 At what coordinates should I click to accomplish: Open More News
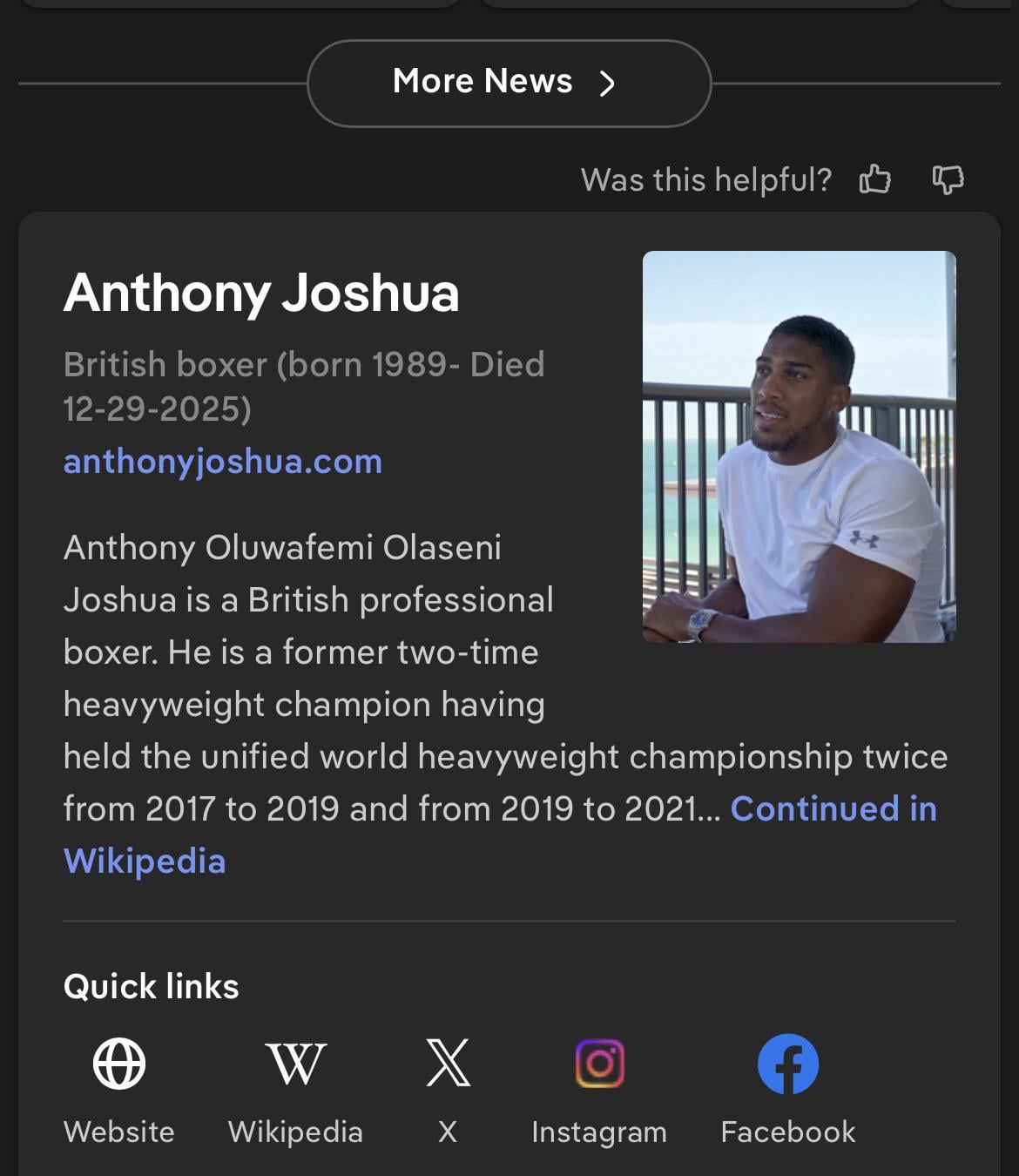509,83
